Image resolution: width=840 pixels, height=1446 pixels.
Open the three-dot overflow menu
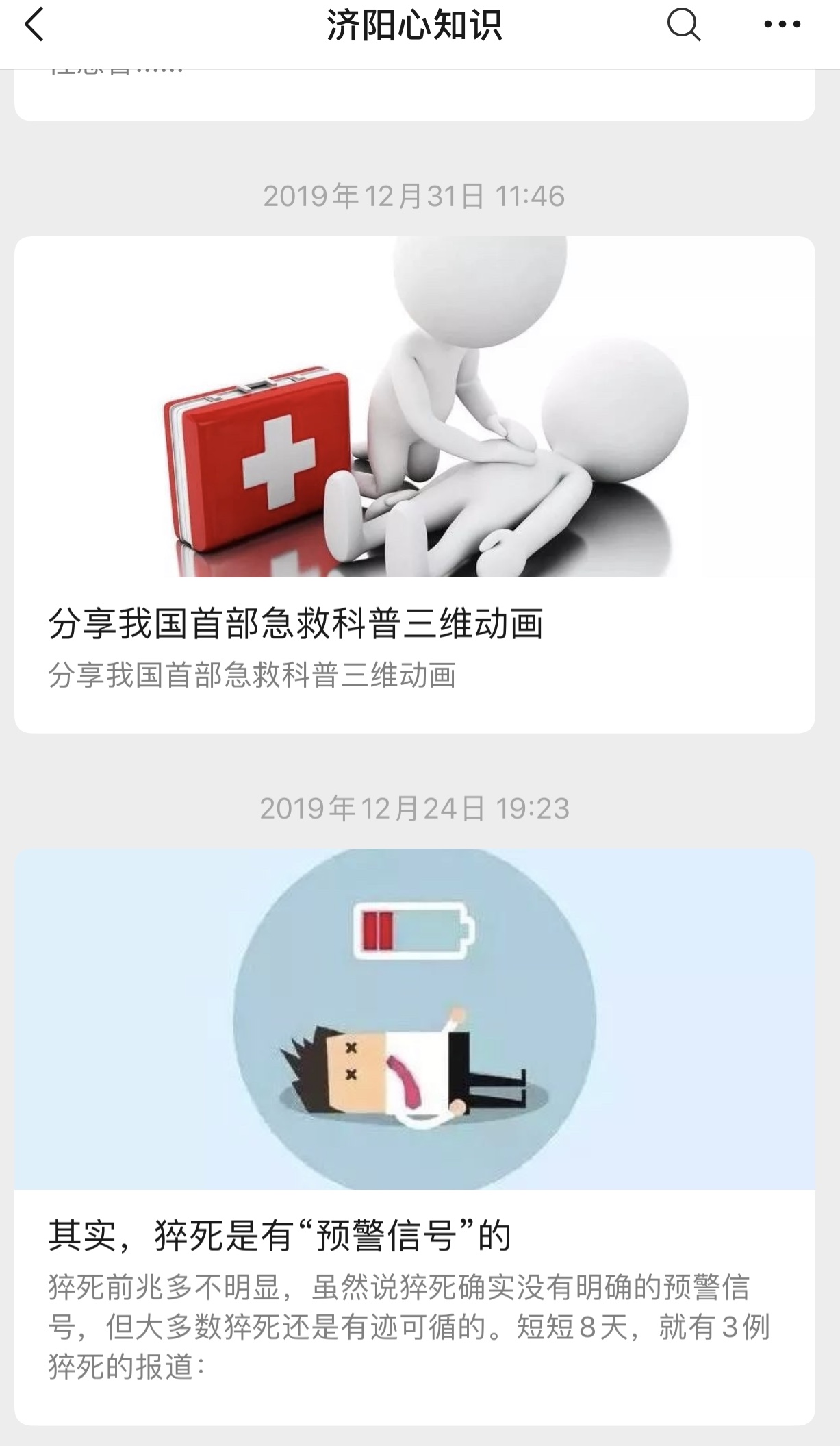(x=782, y=25)
